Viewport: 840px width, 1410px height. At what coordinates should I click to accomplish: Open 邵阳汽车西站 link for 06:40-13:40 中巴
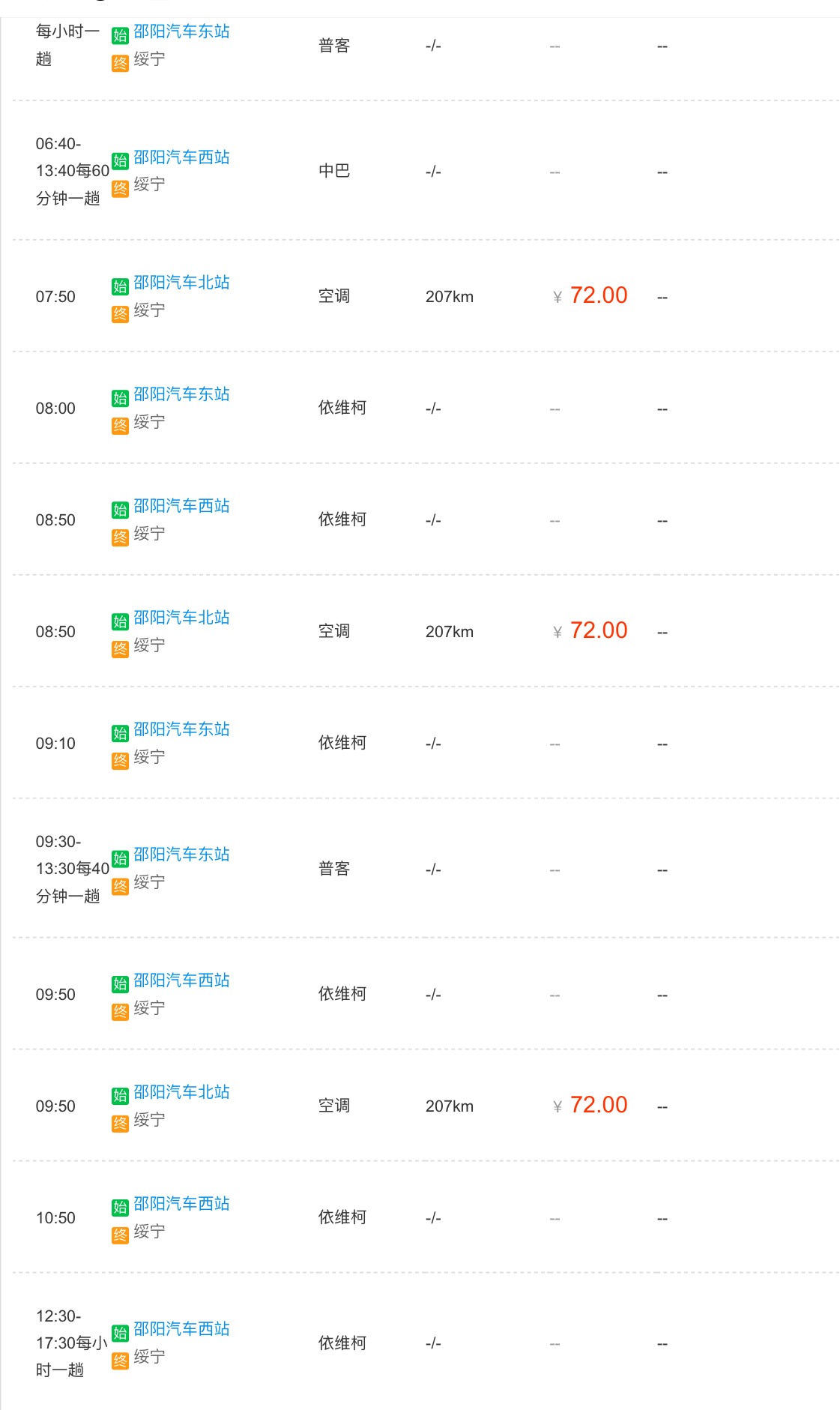[x=181, y=157]
